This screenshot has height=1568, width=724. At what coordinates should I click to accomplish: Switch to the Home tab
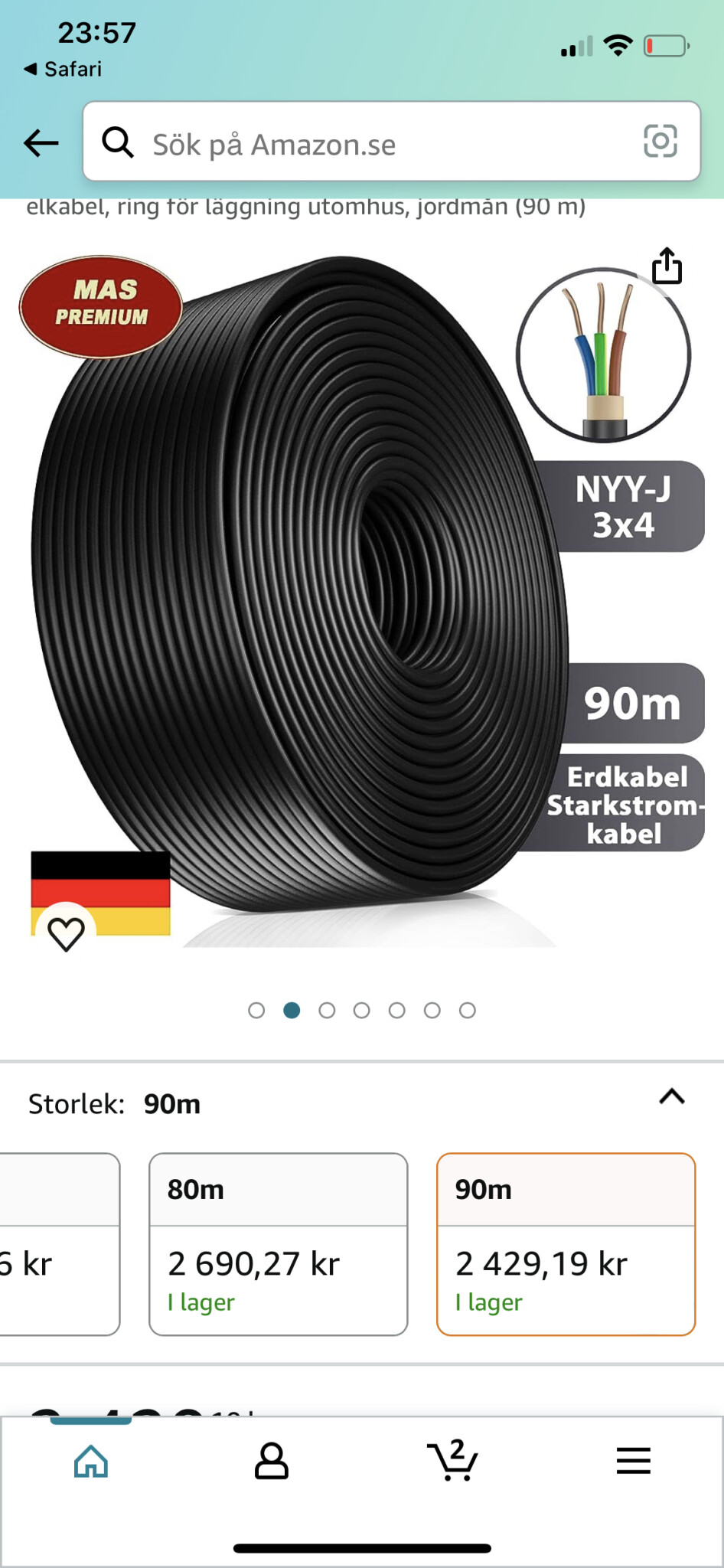click(x=91, y=1461)
